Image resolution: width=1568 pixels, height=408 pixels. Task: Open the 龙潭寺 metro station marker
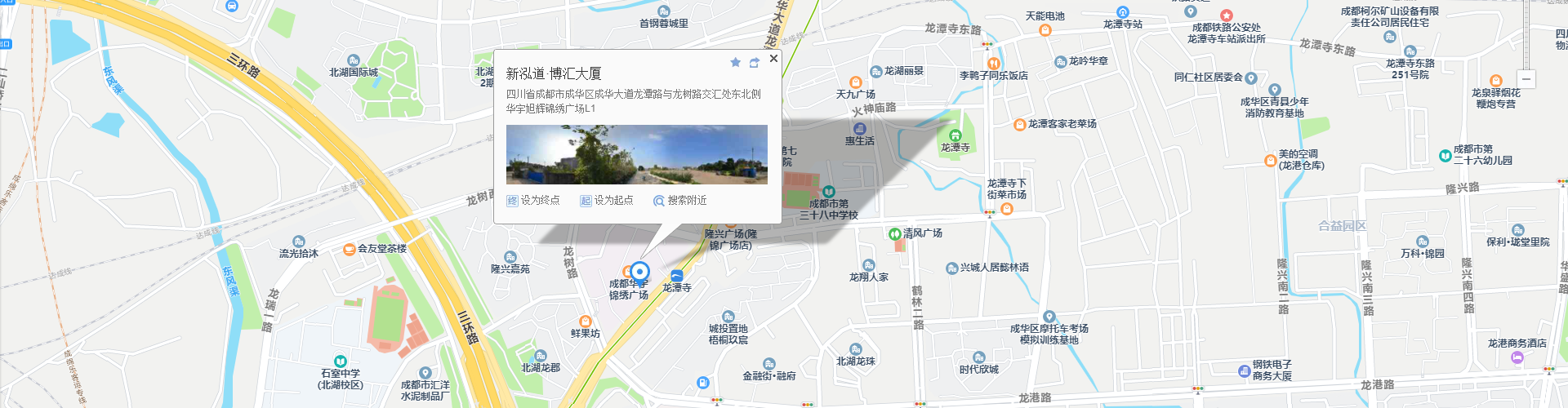[x=676, y=276]
